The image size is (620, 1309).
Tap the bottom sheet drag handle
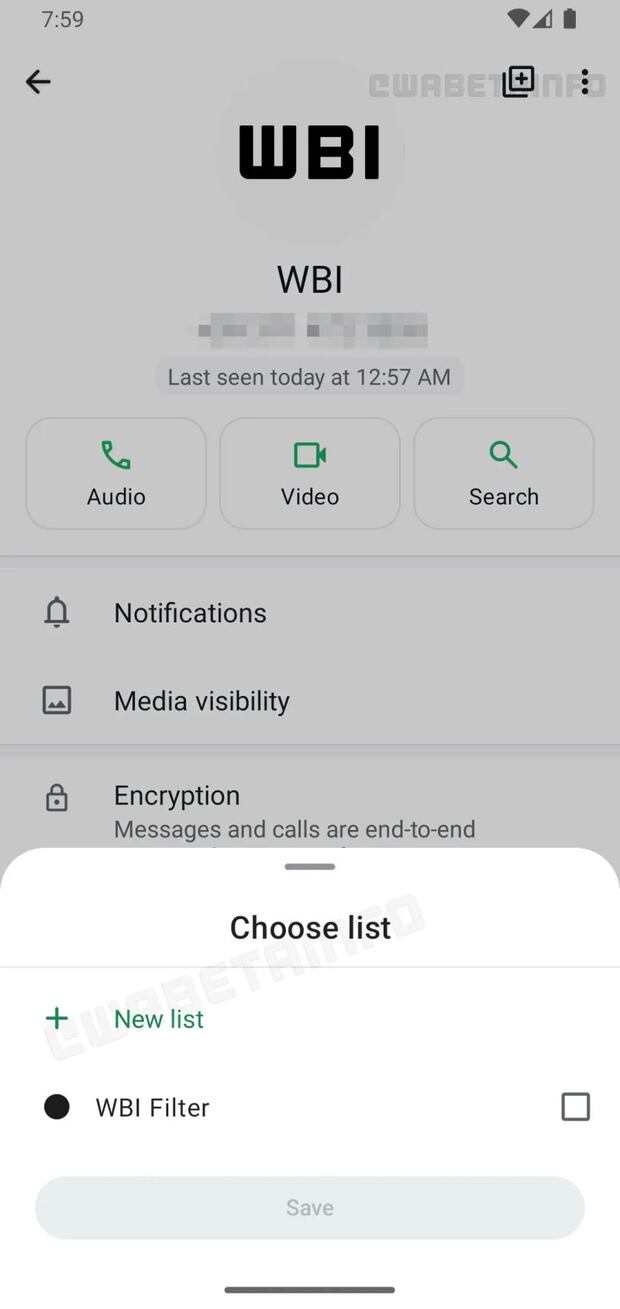tap(310, 866)
